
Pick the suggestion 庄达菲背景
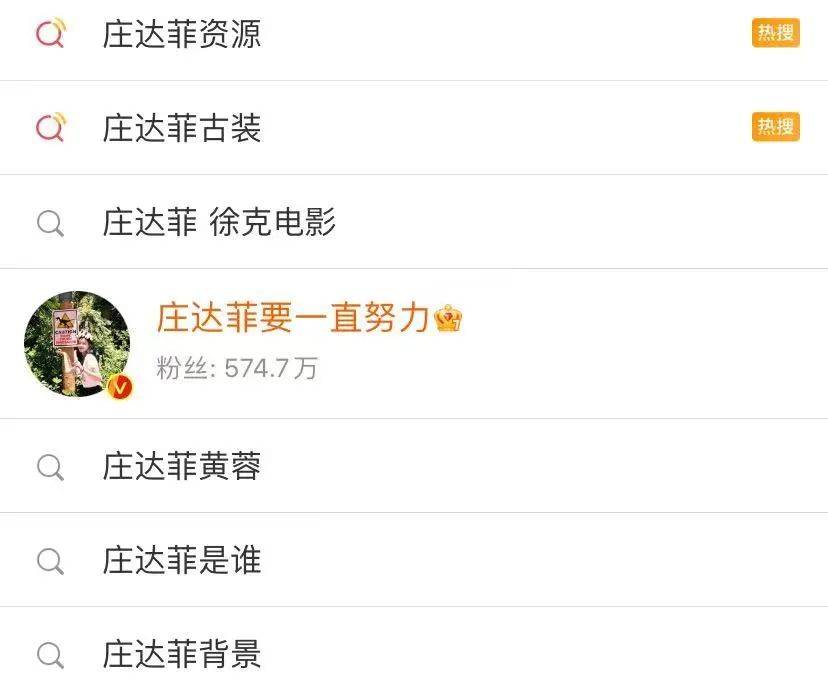[x=182, y=654]
